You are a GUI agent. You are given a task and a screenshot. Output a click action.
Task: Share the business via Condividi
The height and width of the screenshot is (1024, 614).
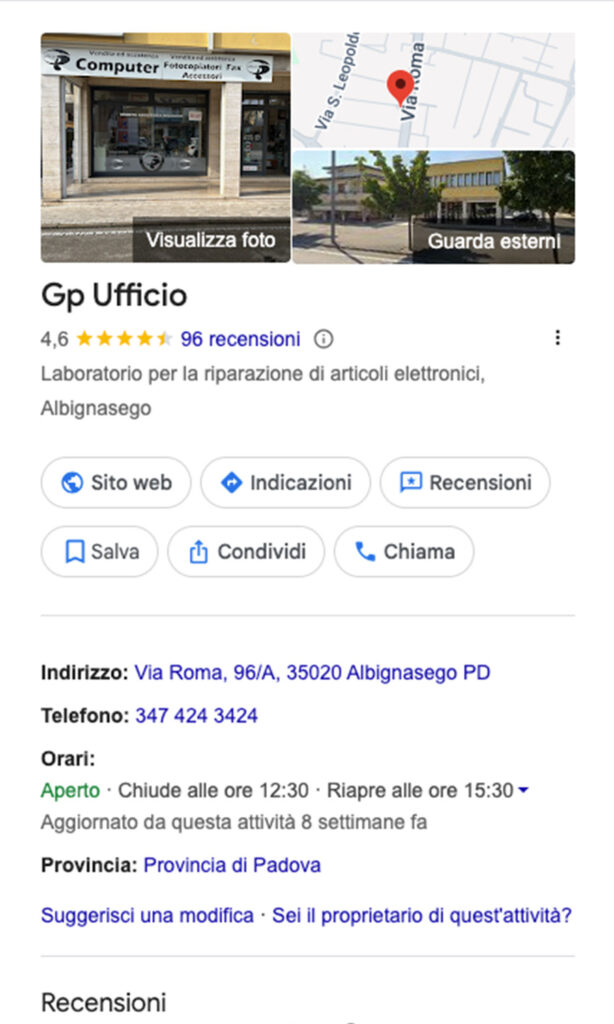click(x=246, y=552)
